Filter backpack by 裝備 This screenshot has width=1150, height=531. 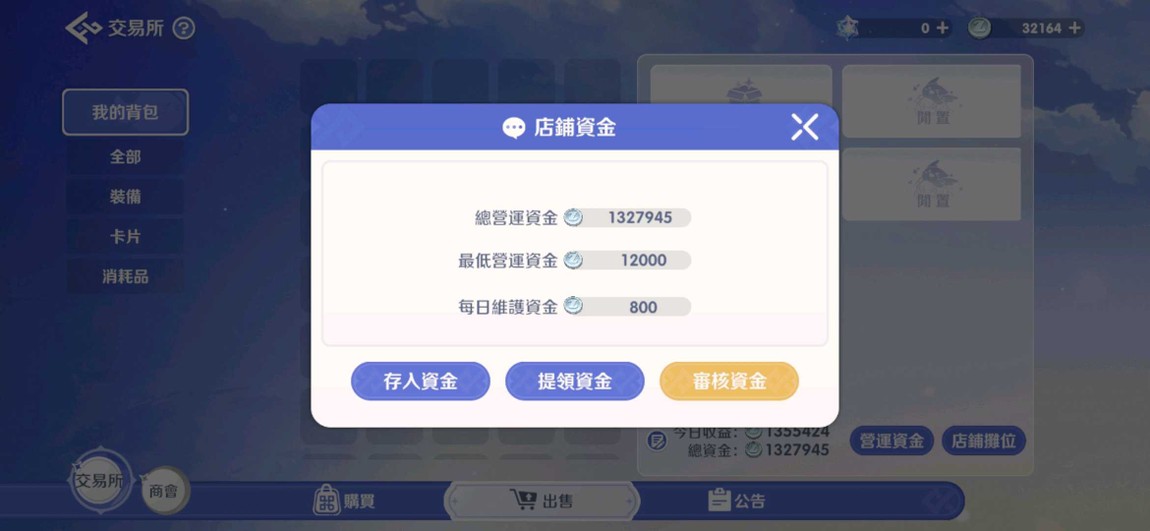click(125, 197)
